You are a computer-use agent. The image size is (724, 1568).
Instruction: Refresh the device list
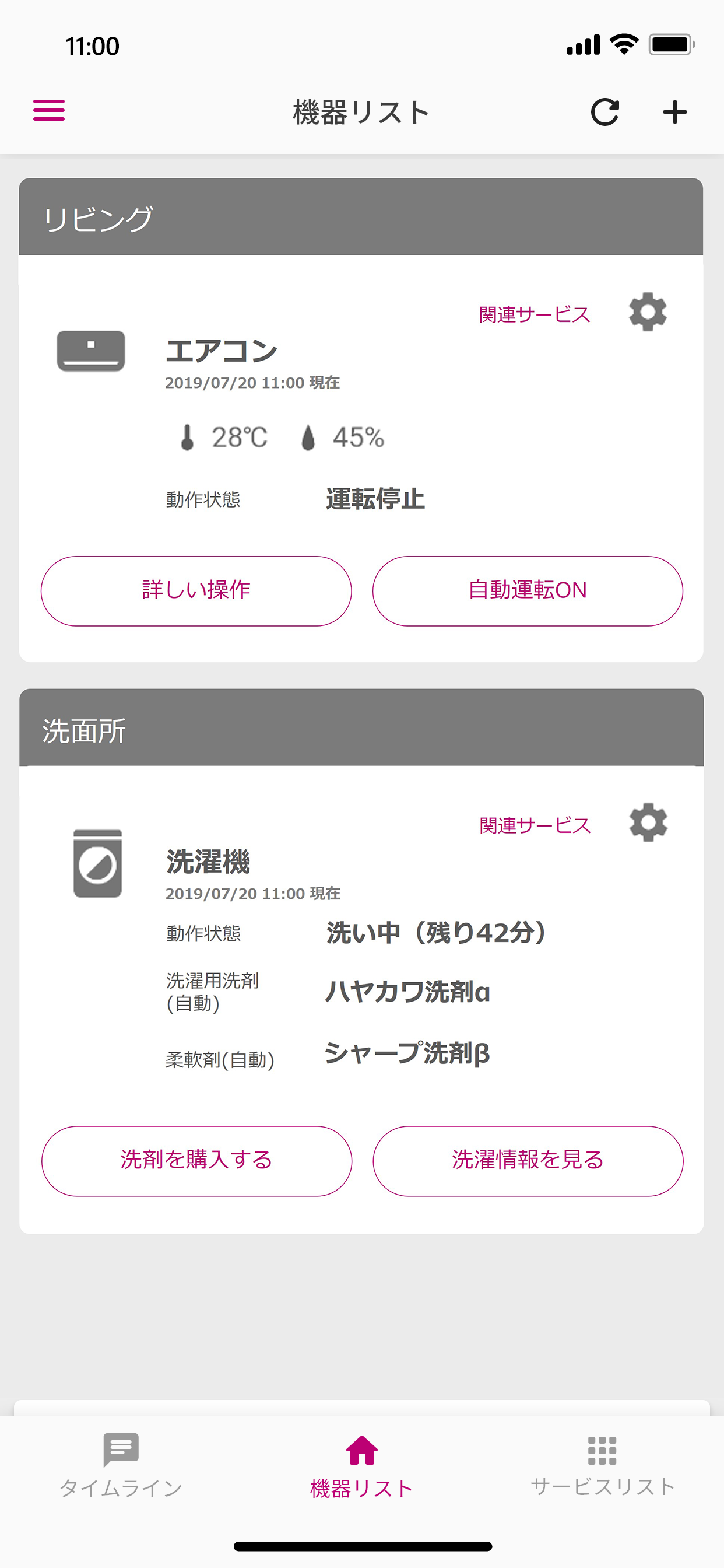tap(604, 111)
